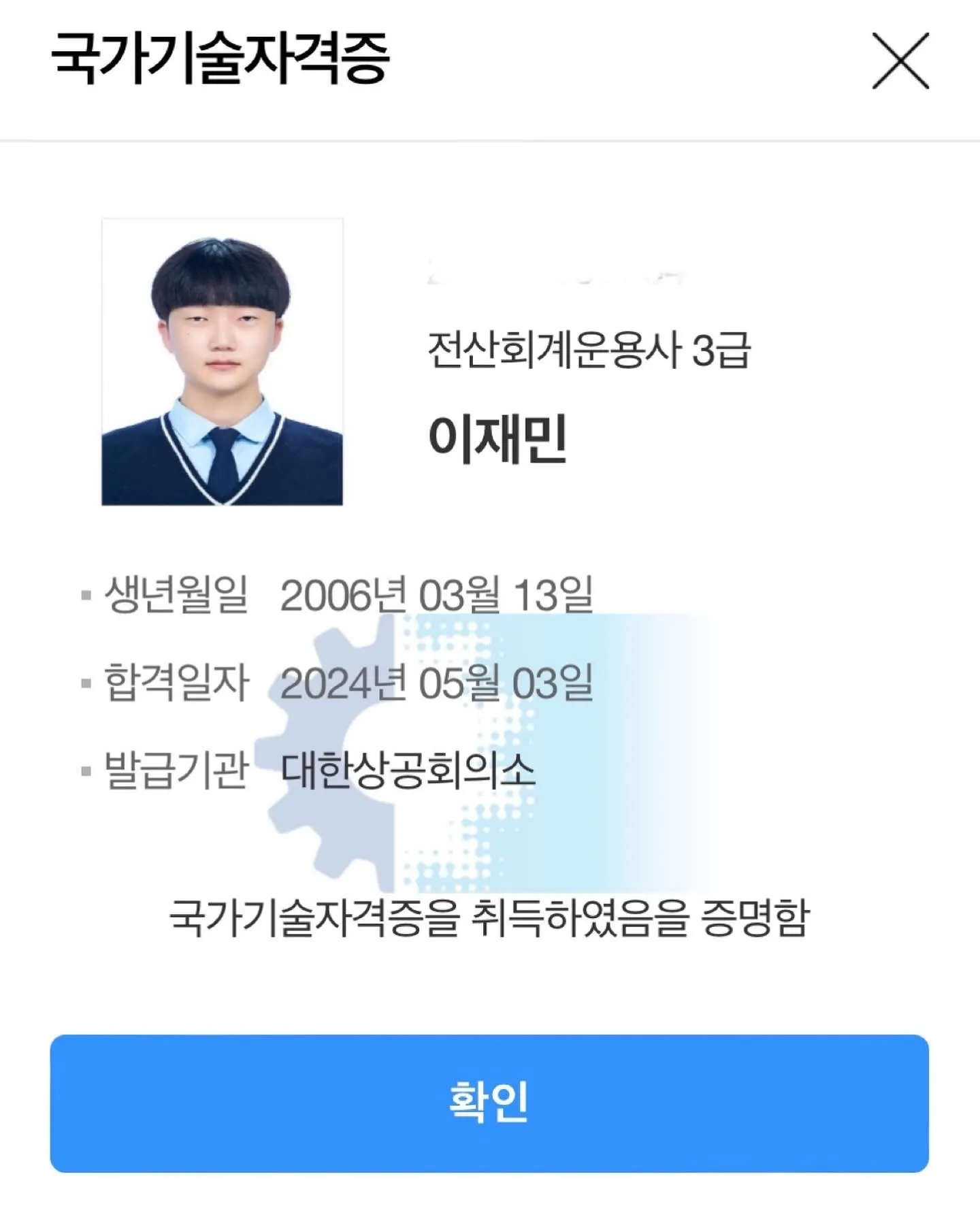
Task: Close the 국가기술자격증 dialog
Action: 900,61
